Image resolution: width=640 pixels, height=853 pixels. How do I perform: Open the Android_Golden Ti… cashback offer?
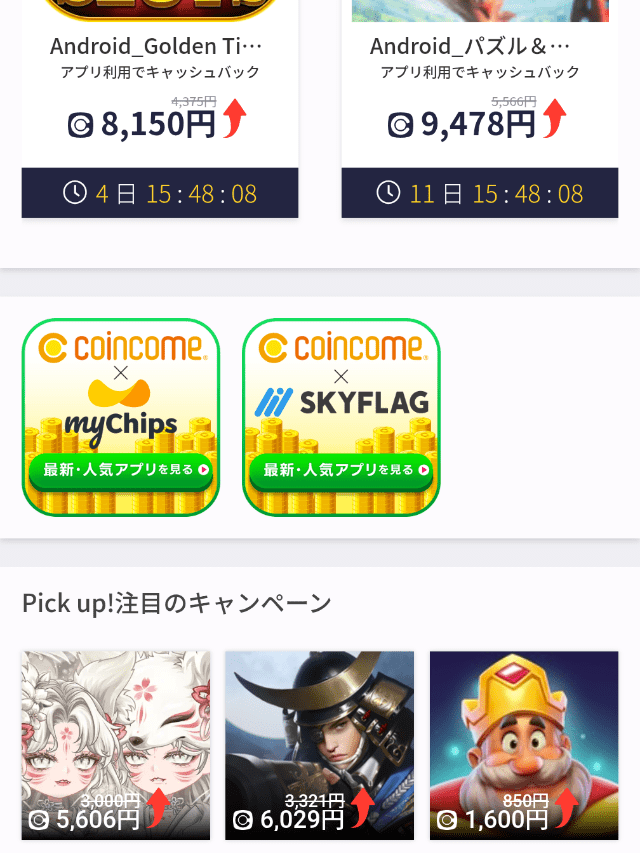tap(160, 90)
